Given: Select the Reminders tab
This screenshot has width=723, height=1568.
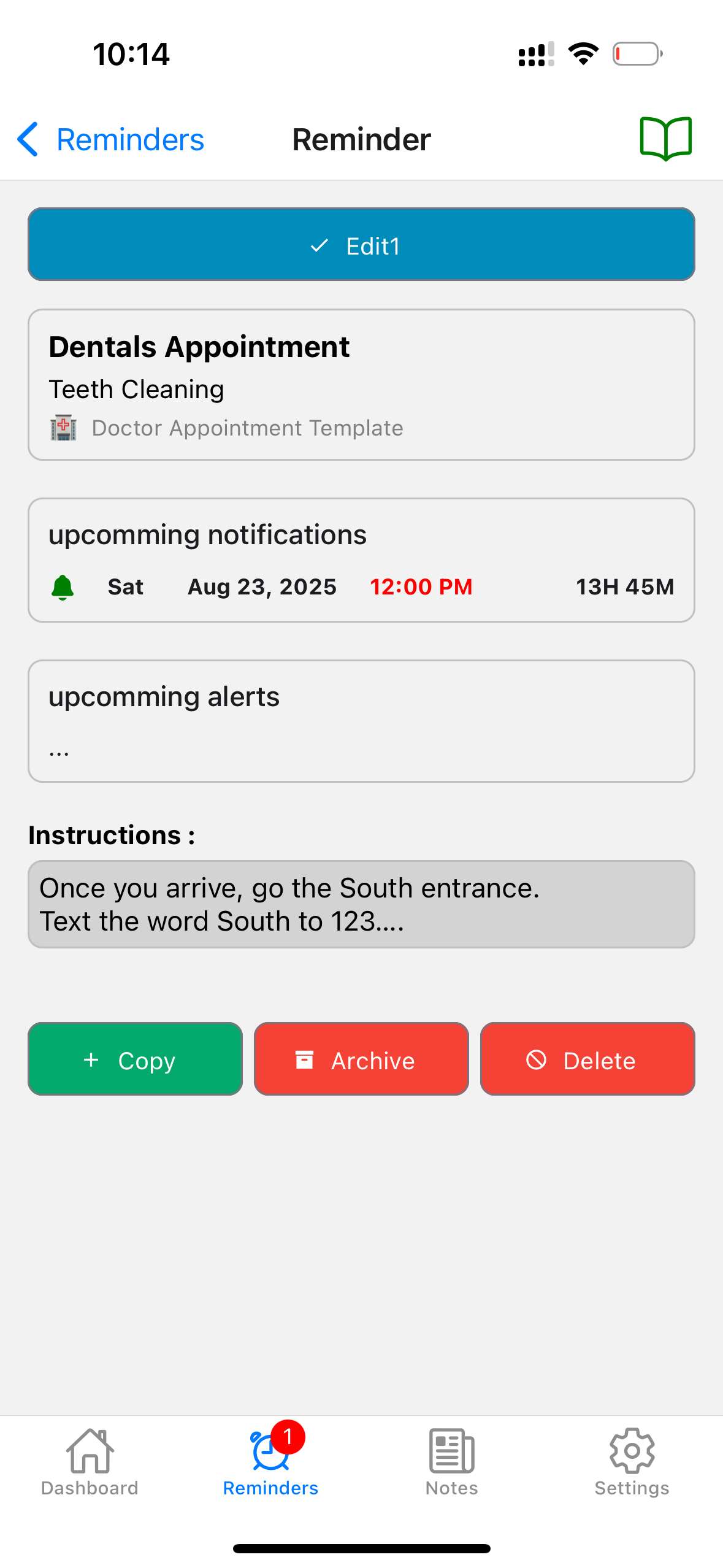Looking at the screenshot, I should click(x=270, y=1462).
